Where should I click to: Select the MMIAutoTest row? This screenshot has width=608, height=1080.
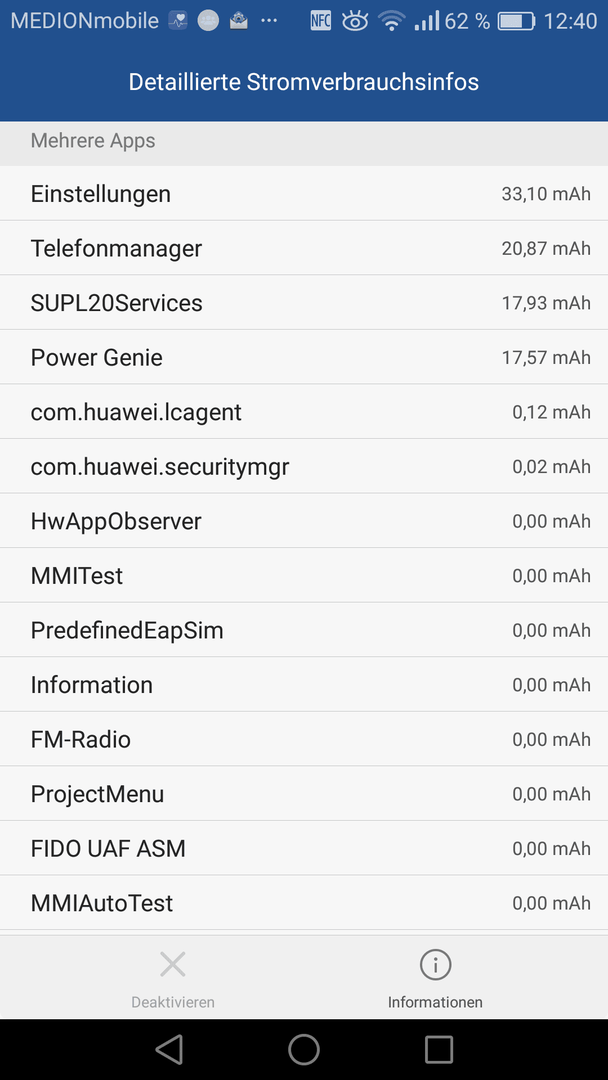(304, 902)
